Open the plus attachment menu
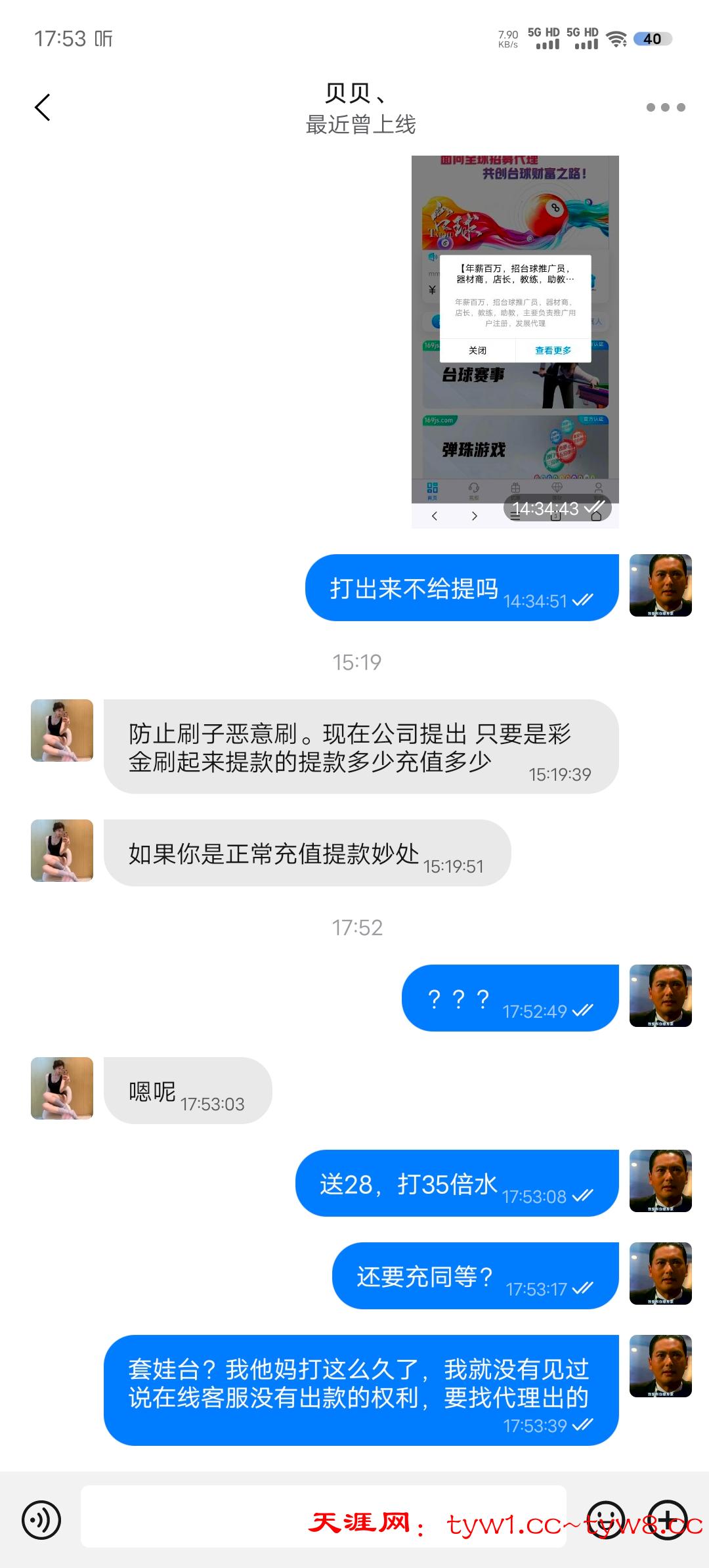This screenshot has width=709, height=1568. click(x=668, y=1519)
